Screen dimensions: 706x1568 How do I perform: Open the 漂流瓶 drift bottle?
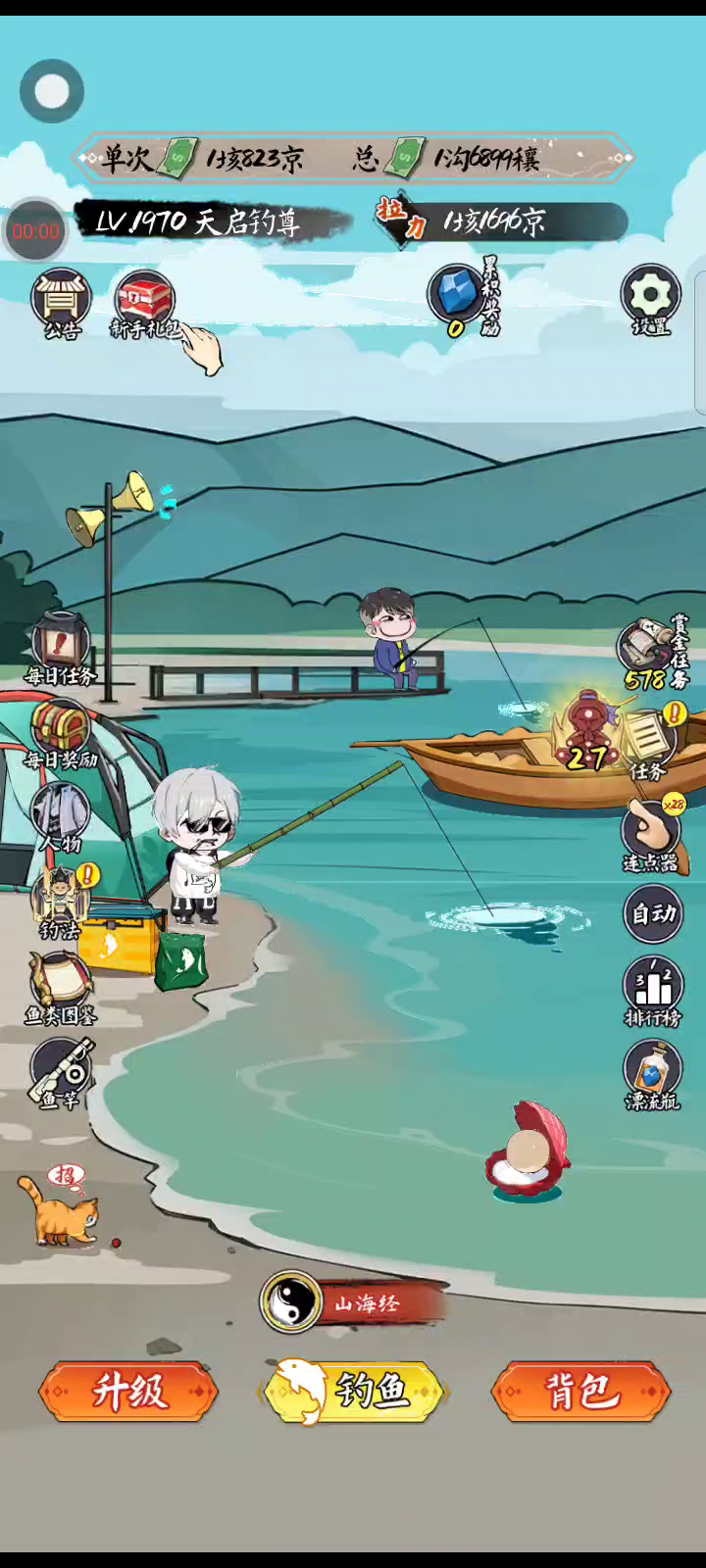(x=653, y=1071)
